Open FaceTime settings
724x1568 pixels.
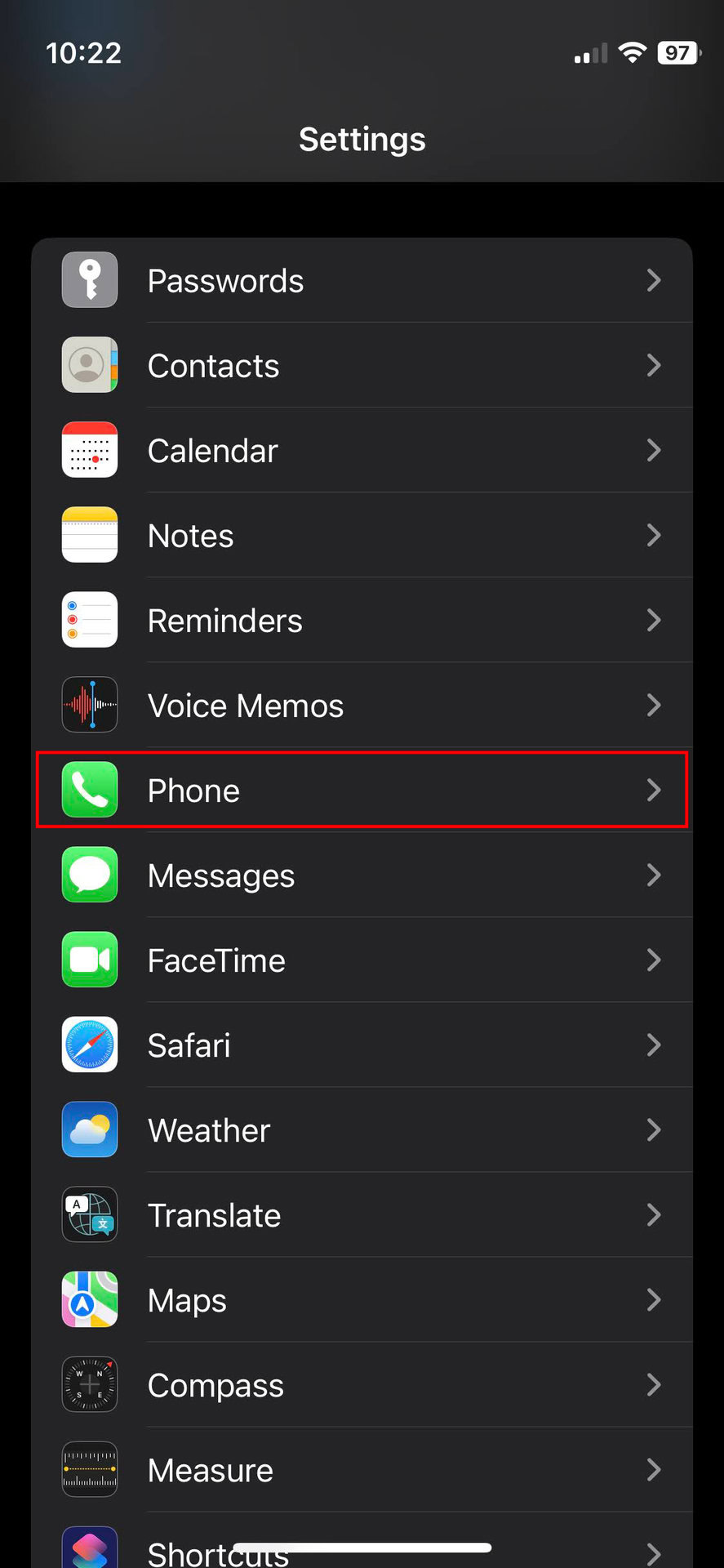point(362,960)
